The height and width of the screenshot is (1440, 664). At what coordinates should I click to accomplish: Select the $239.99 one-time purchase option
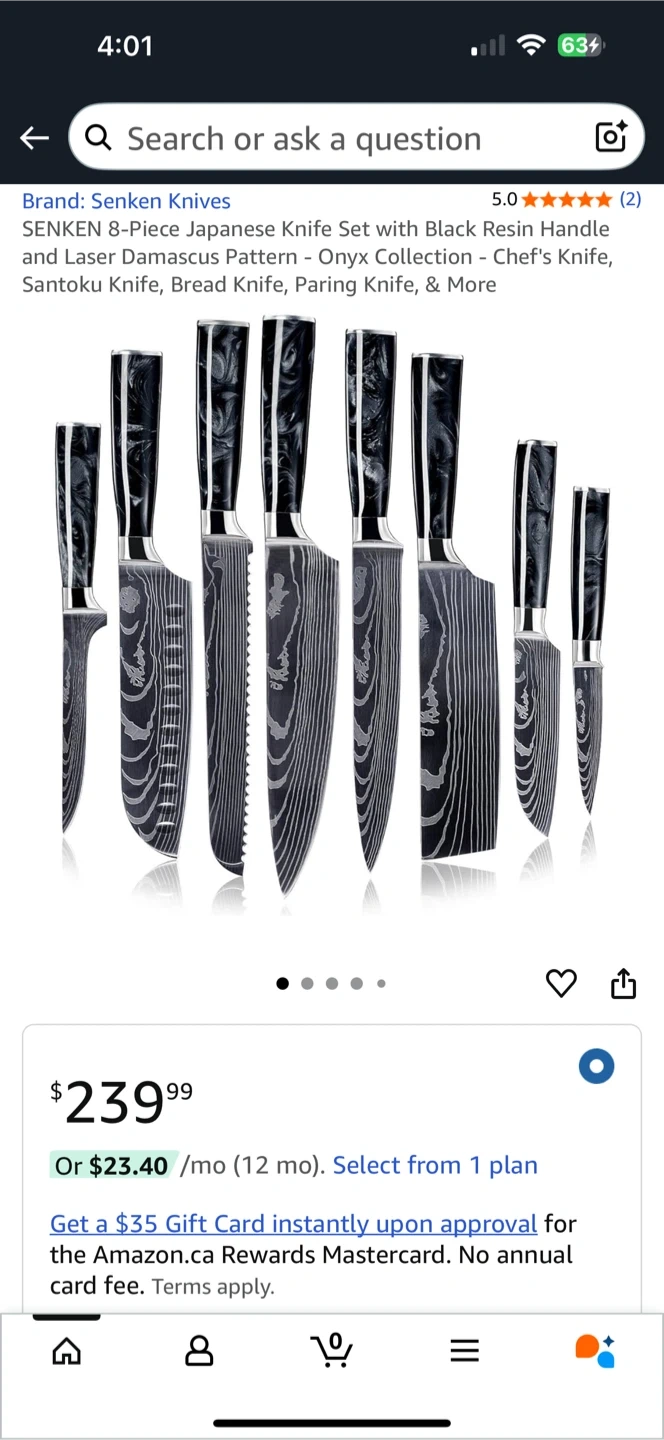tap(596, 1066)
